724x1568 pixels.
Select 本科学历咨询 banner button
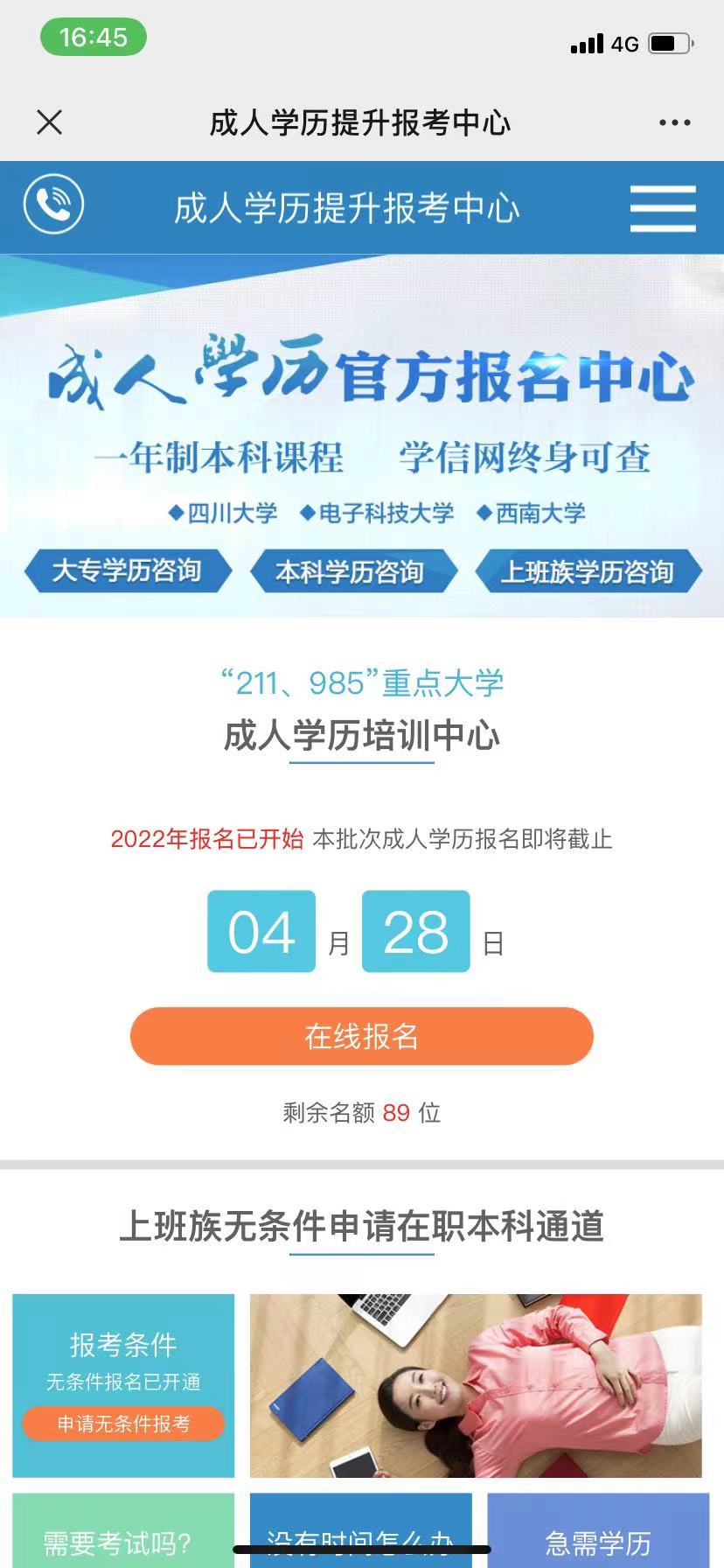(x=352, y=571)
